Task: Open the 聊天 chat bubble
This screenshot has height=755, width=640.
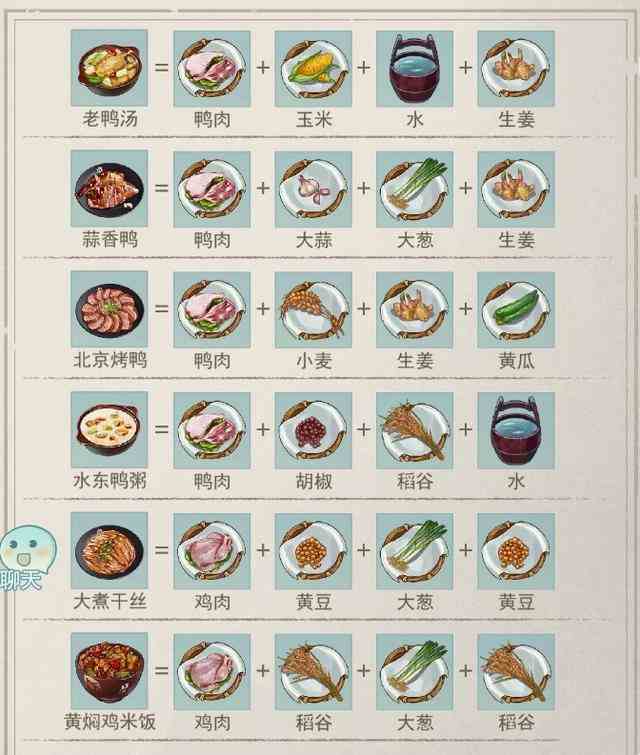Action: pyautogui.click(x=20, y=559)
